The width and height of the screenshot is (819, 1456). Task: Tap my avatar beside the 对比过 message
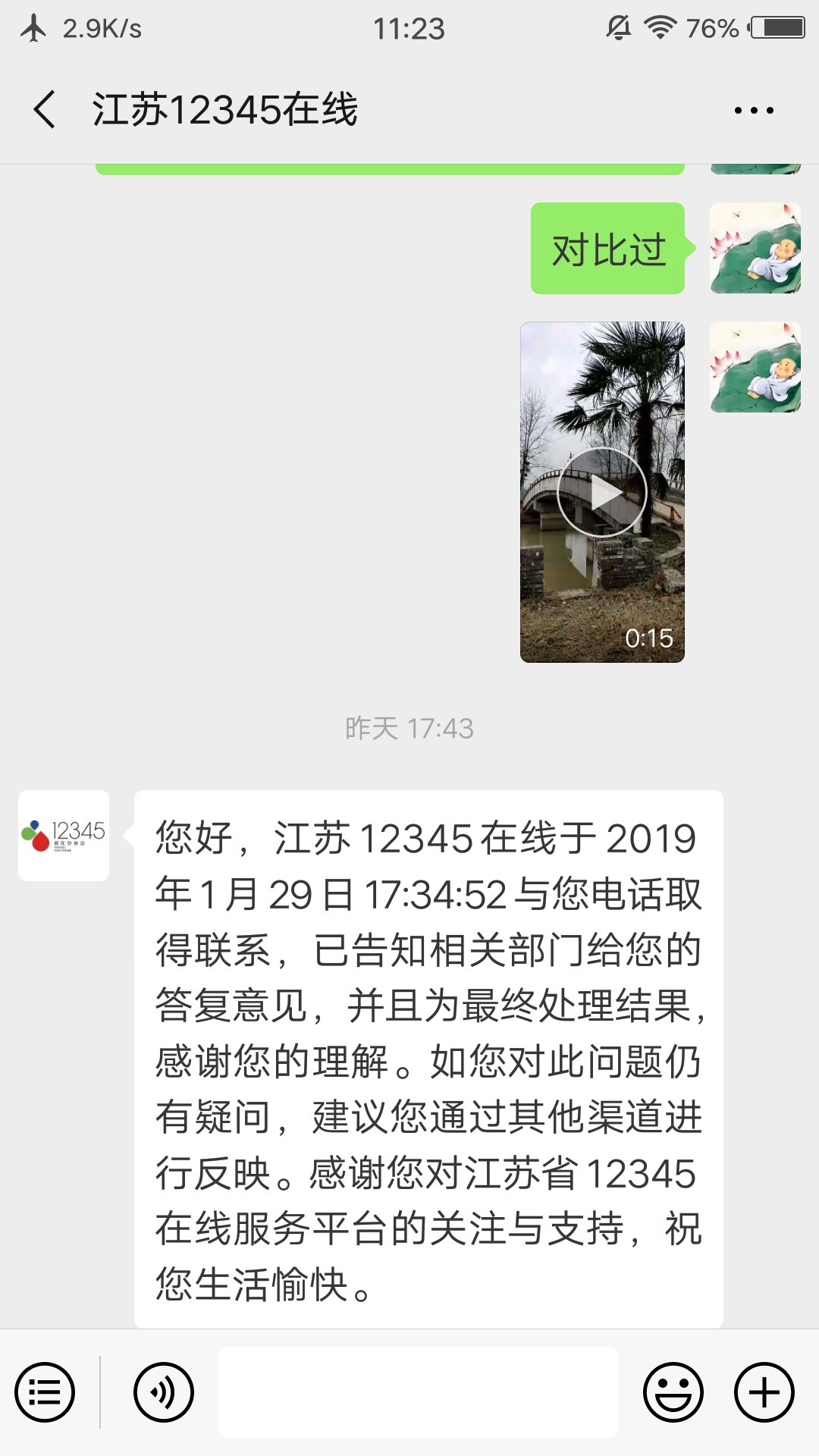tap(755, 248)
